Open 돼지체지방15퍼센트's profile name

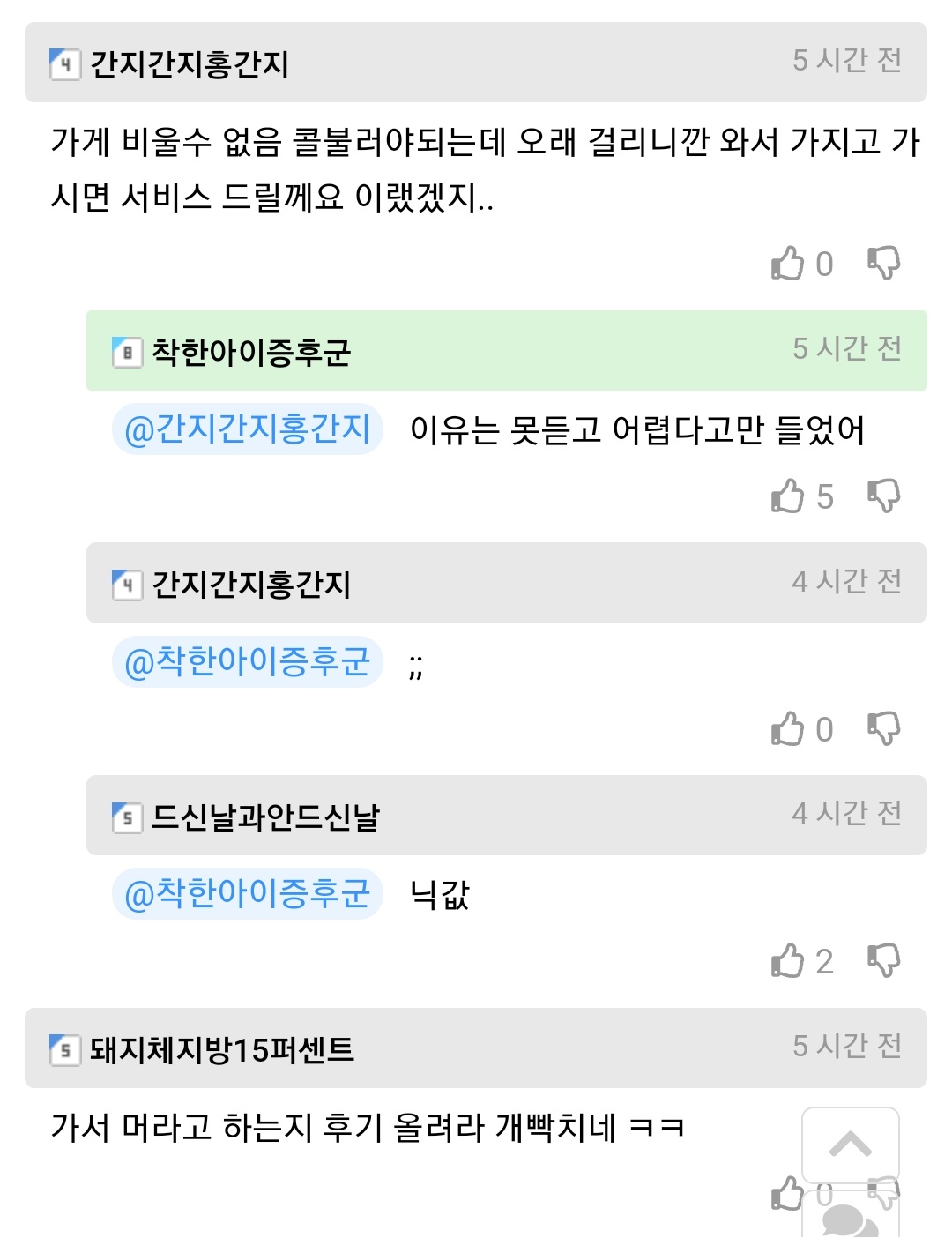coord(222,1049)
